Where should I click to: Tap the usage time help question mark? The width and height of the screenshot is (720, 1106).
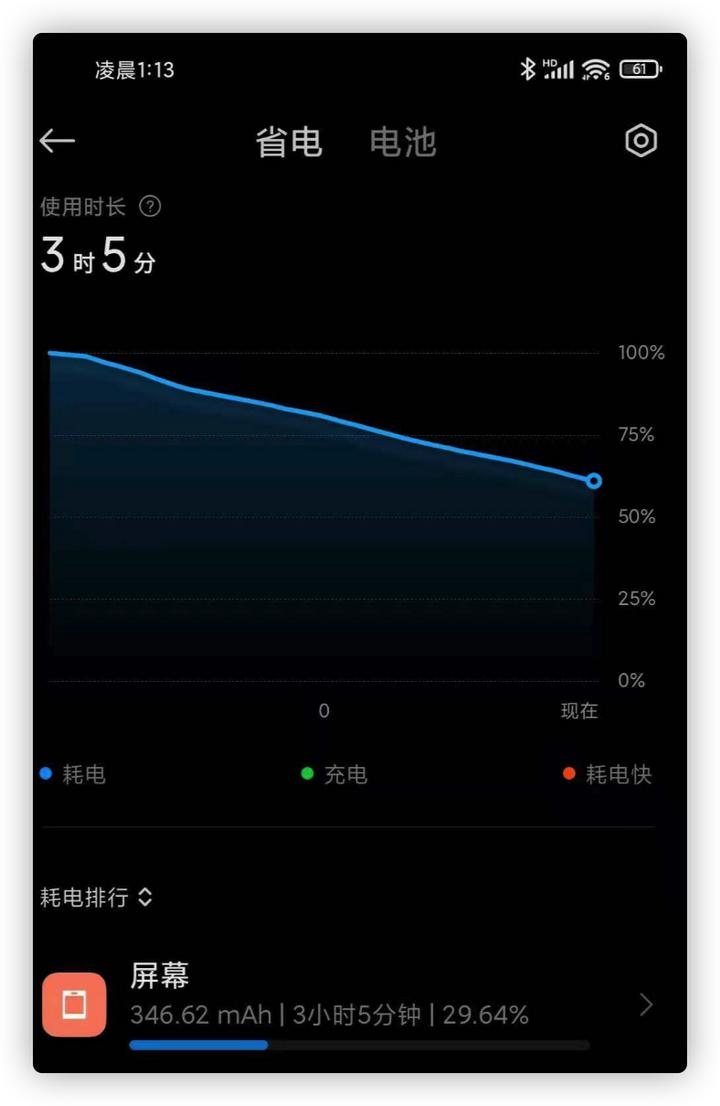click(149, 207)
